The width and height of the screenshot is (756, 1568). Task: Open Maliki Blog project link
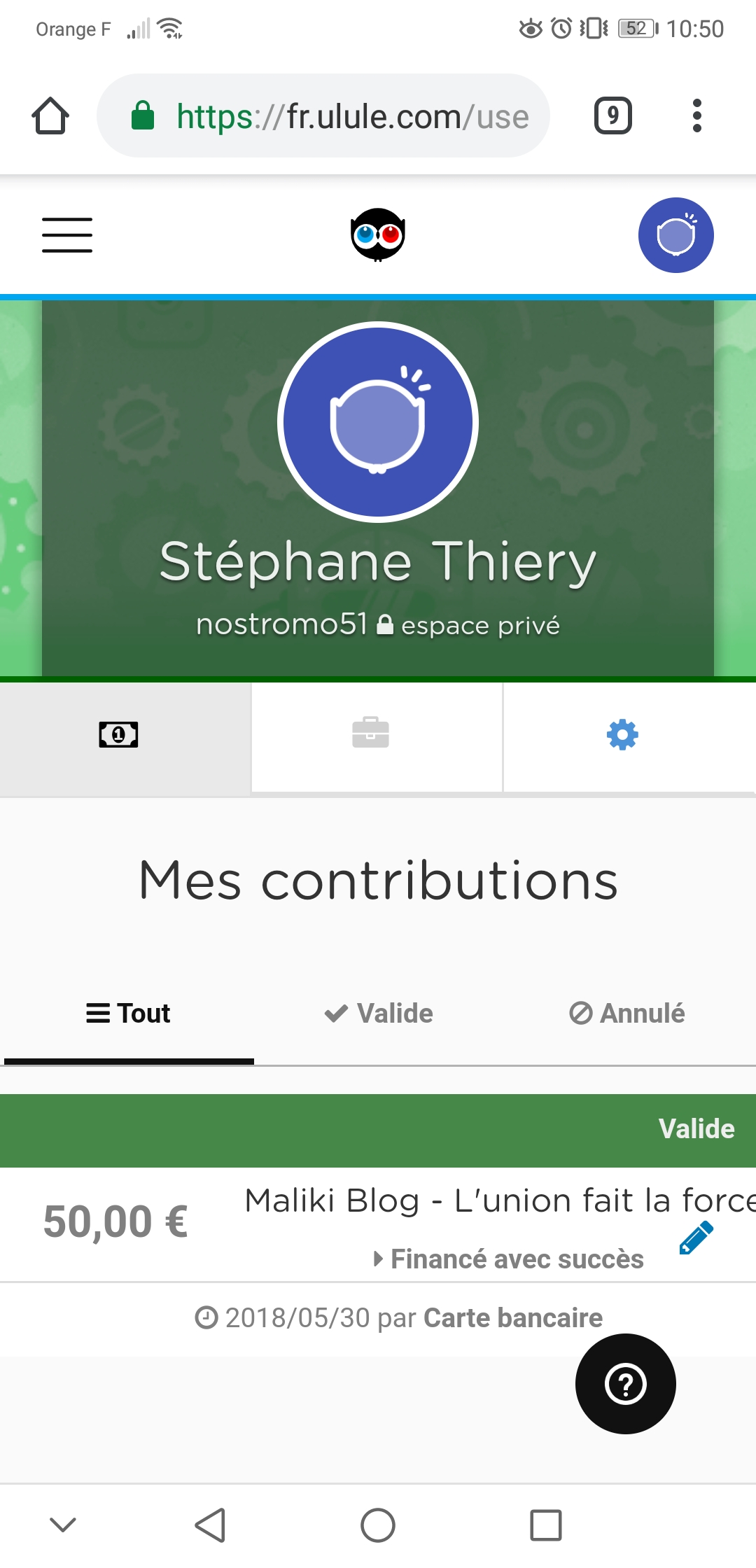(497, 1201)
